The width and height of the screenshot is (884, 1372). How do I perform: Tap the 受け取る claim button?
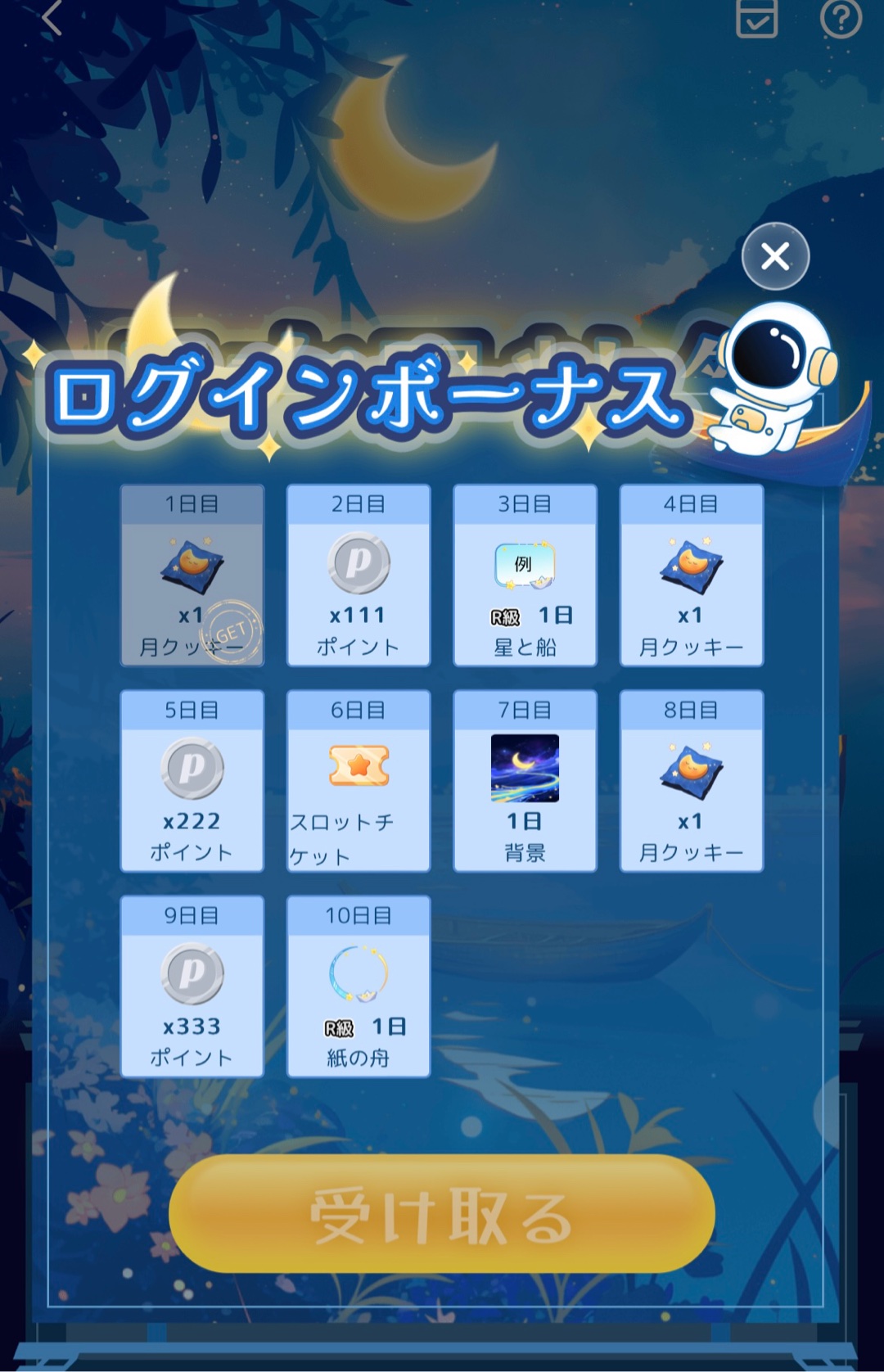click(442, 1214)
